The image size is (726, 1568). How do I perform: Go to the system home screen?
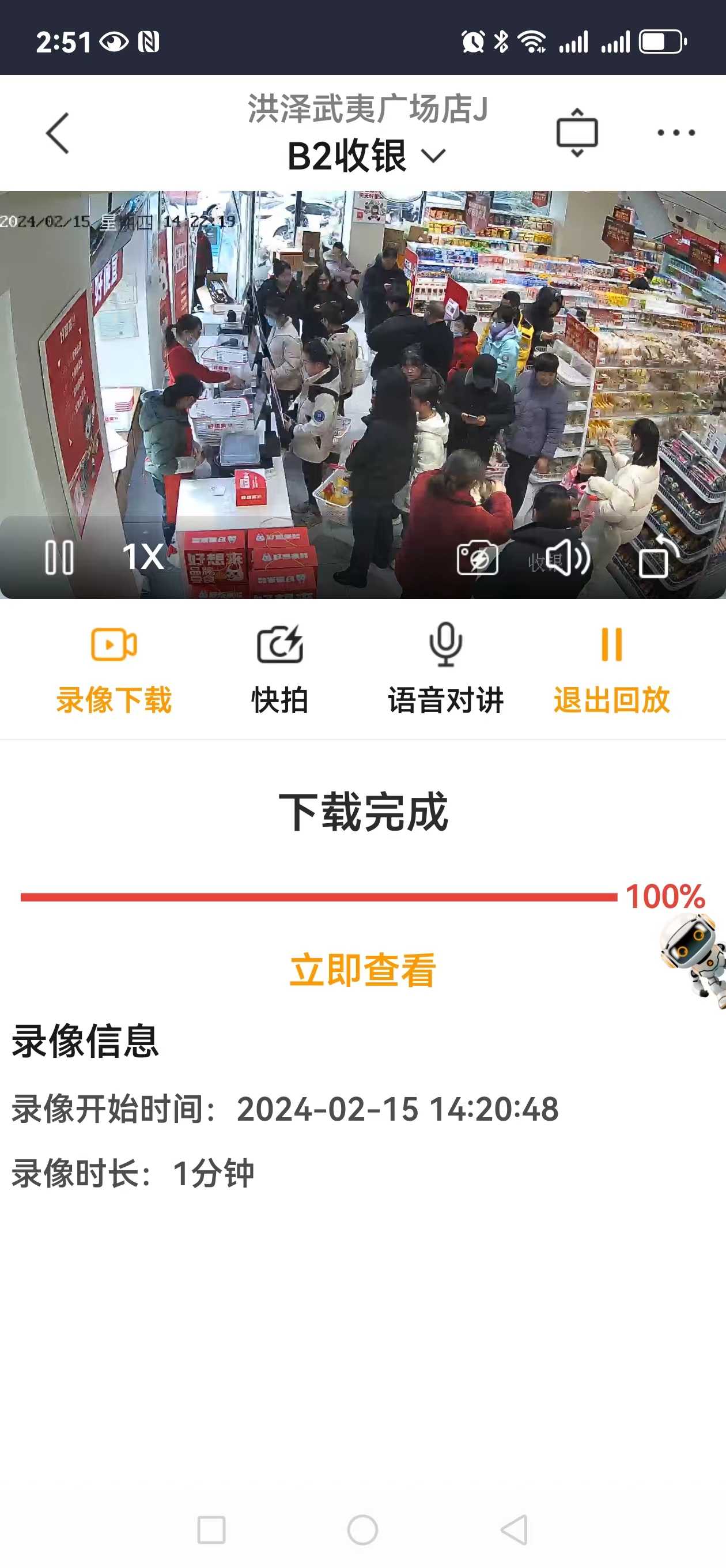(x=362, y=1529)
